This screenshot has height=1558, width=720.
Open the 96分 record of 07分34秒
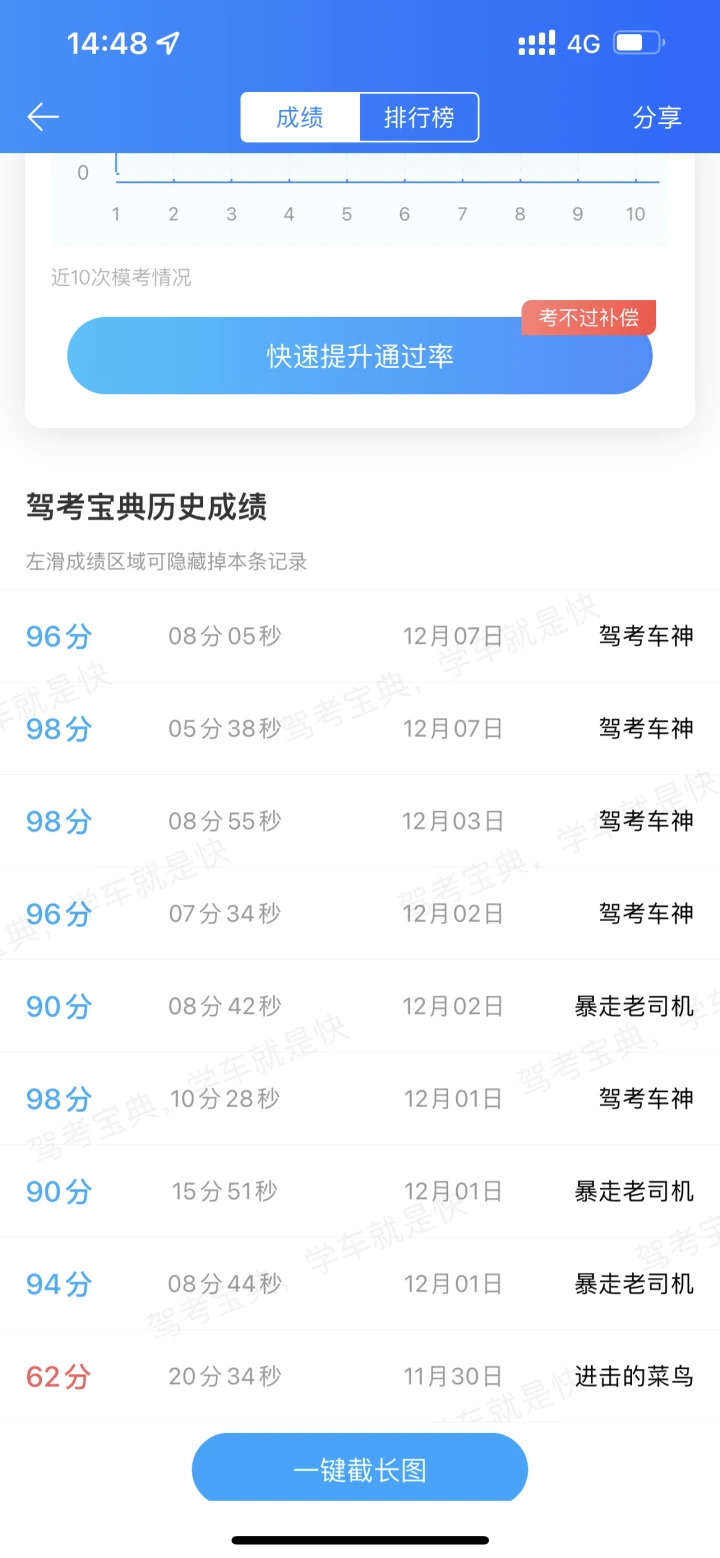coord(360,913)
